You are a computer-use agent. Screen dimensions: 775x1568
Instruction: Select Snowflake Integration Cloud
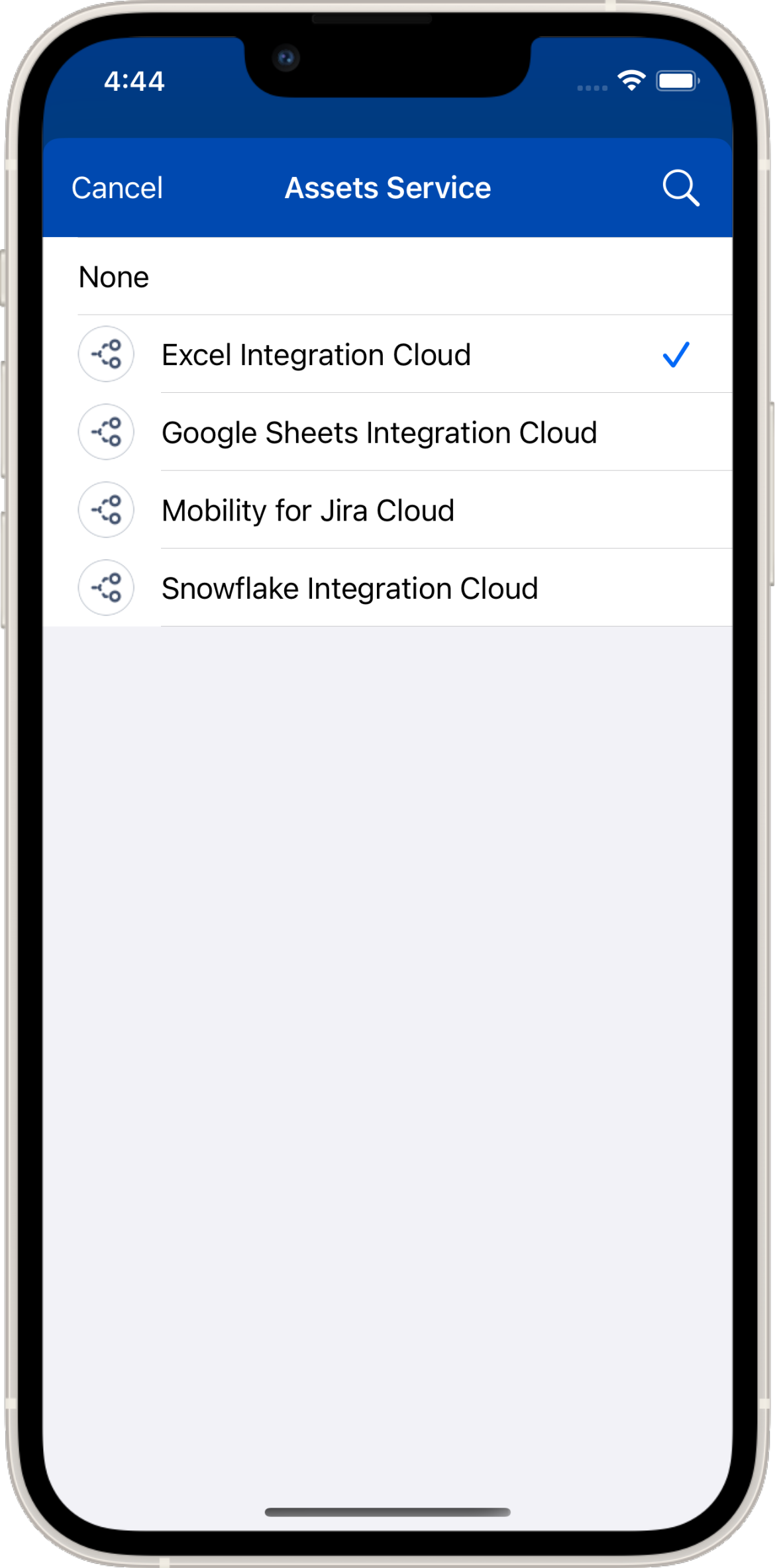tap(350, 588)
